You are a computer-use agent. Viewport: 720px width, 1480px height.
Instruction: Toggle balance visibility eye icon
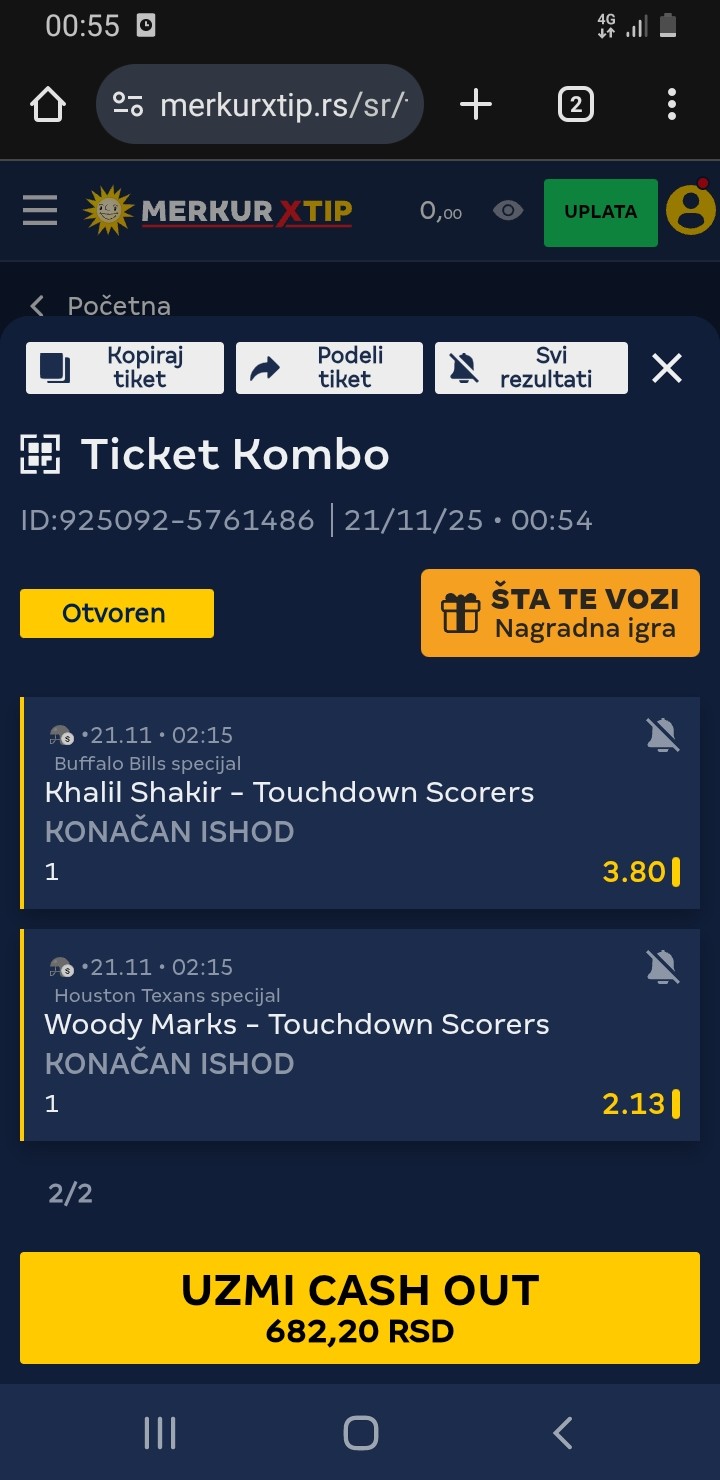click(508, 211)
